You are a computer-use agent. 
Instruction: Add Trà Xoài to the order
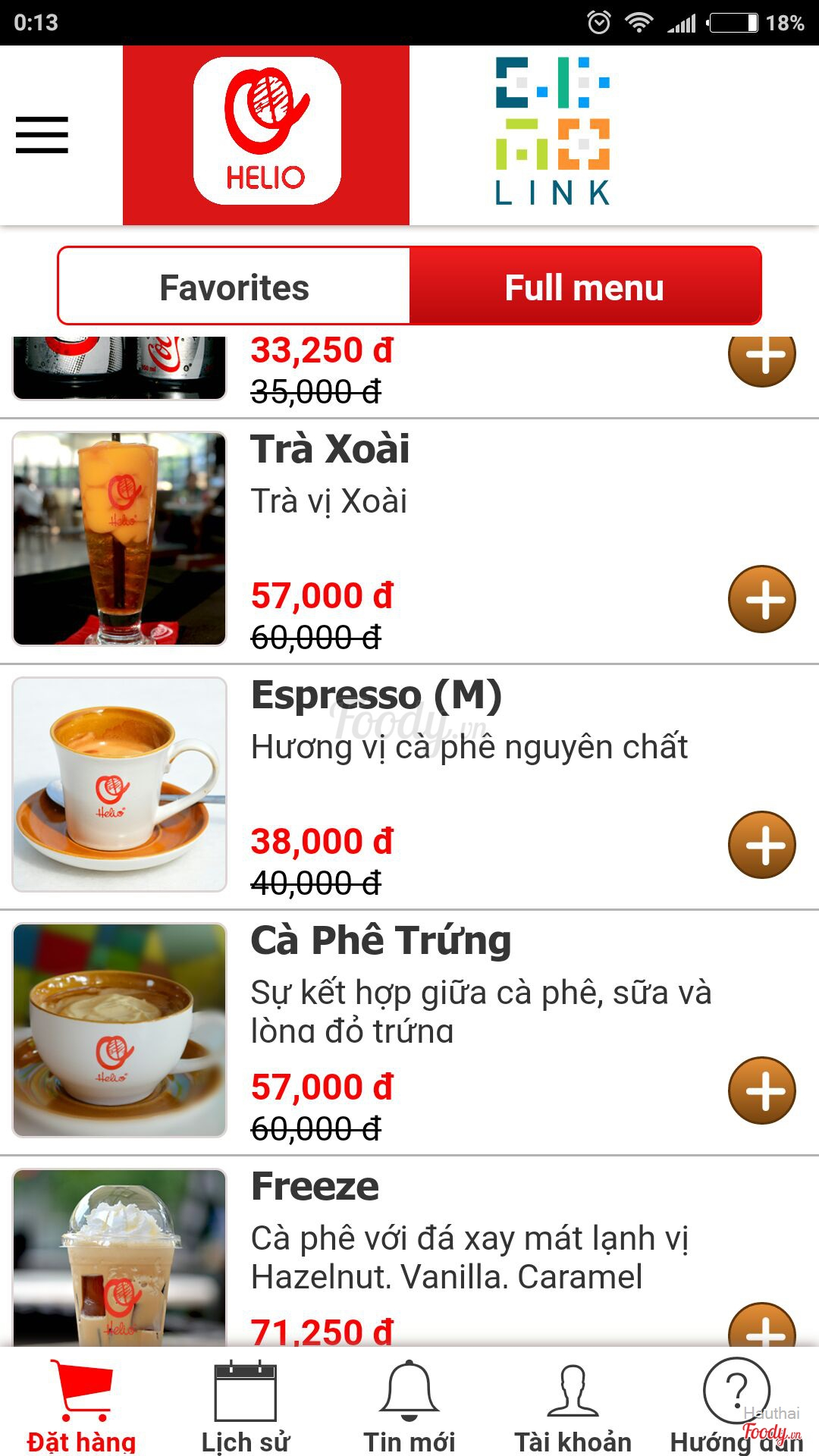[761, 599]
